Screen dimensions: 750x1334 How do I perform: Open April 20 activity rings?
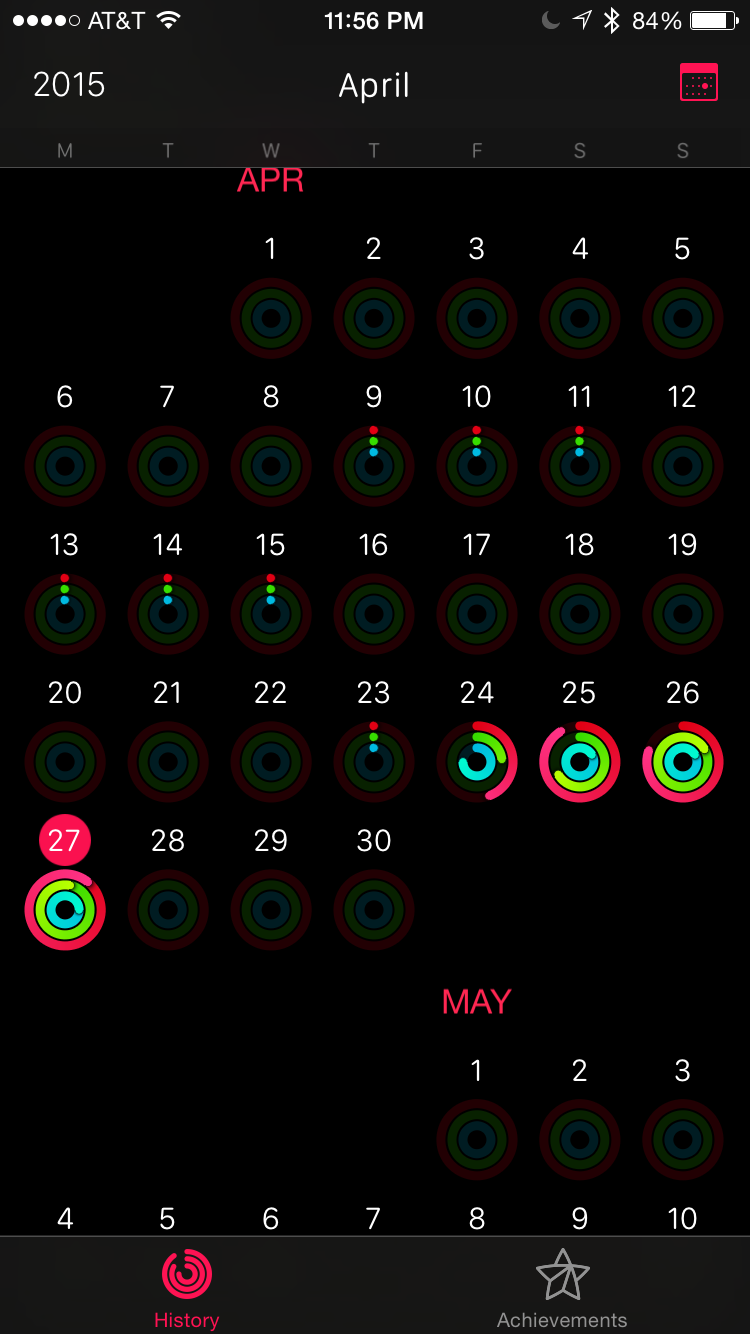(x=65, y=762)
